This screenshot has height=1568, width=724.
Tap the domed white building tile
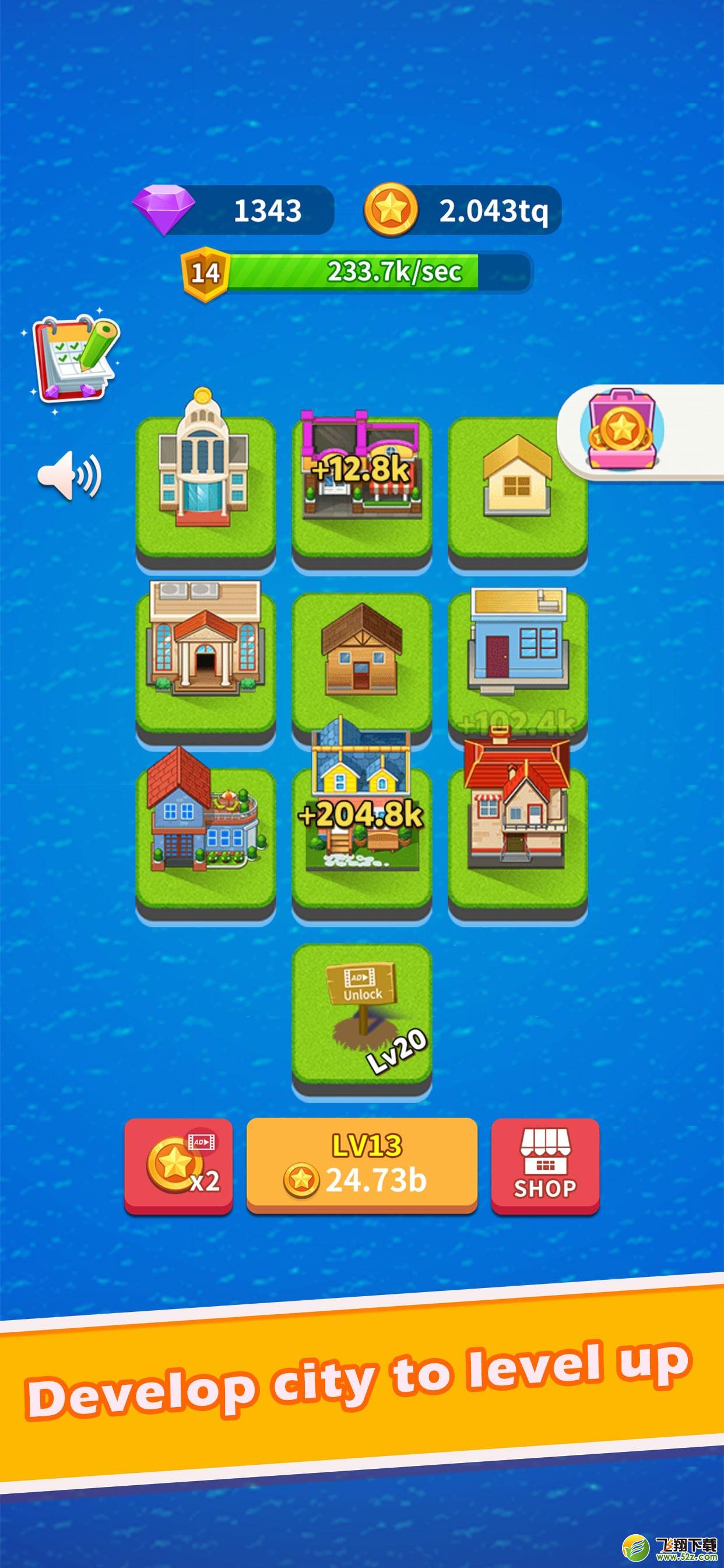(205, 481)
